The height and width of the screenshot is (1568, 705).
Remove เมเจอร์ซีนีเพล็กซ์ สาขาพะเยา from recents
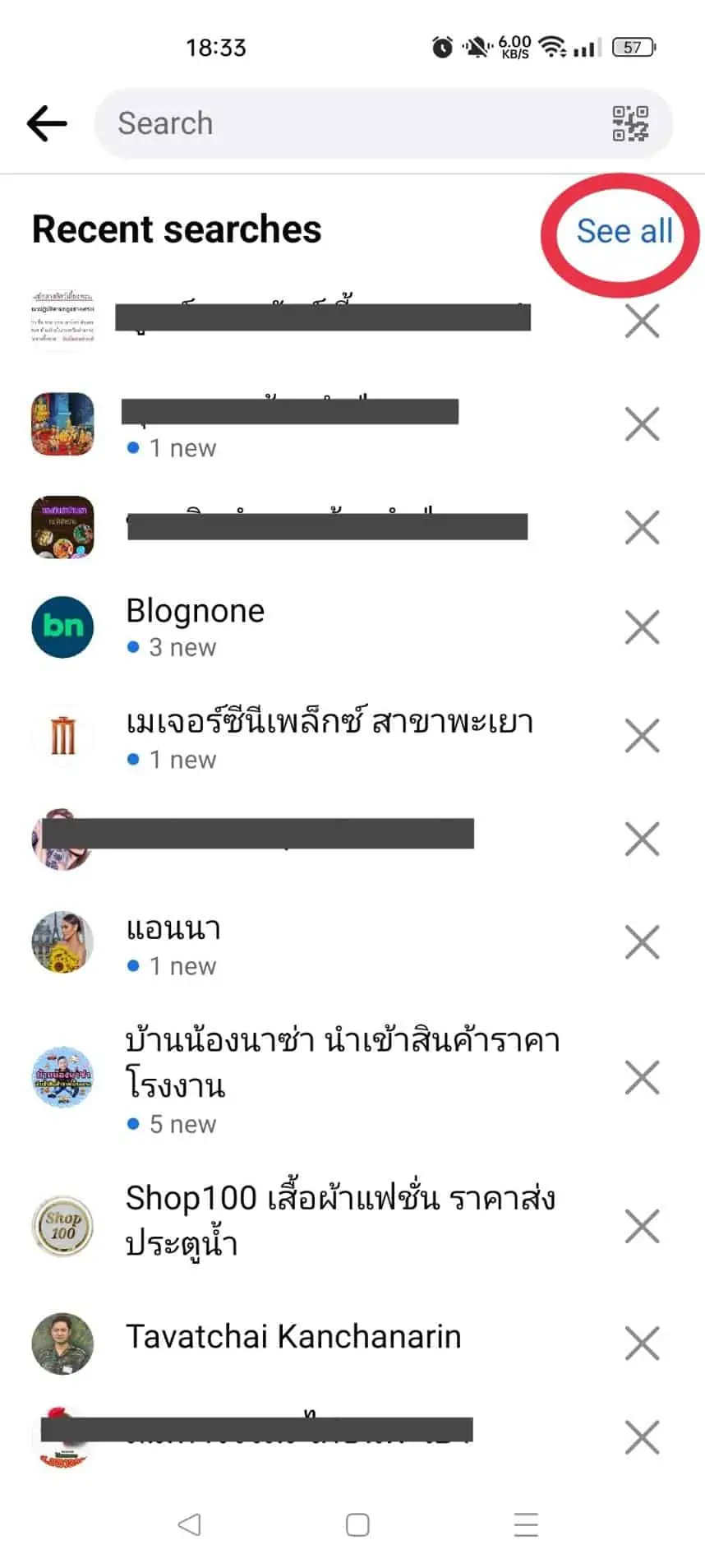(643, 736)
